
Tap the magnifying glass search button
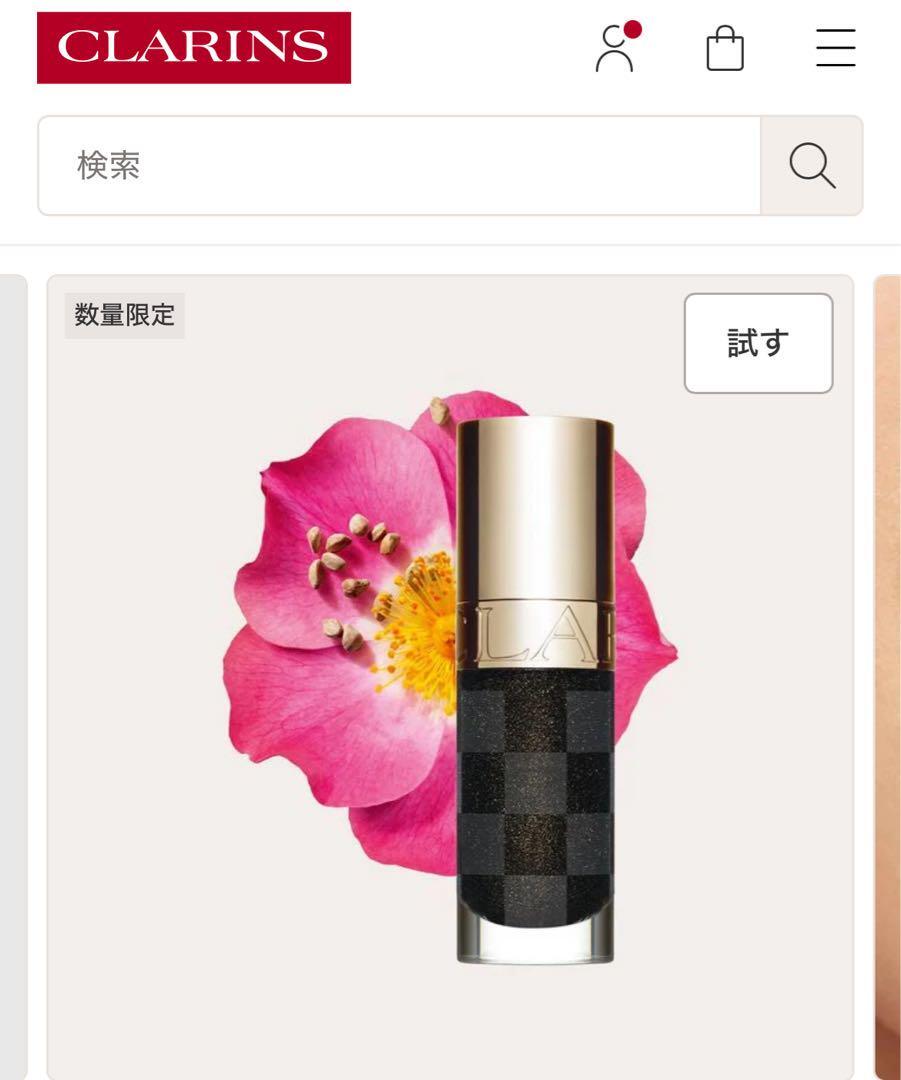[811, 166]
